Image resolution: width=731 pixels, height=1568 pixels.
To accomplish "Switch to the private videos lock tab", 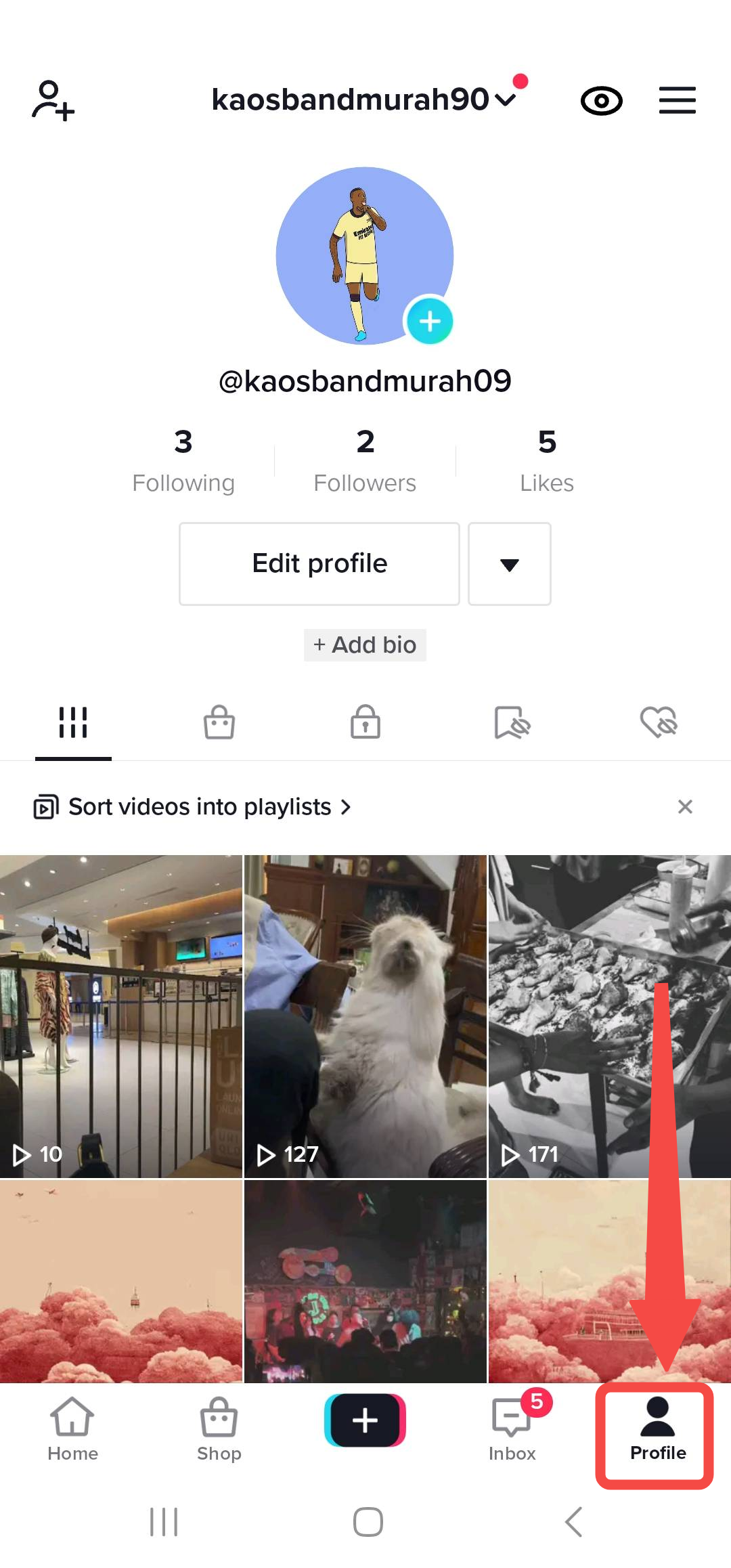I will click(365, 722).
